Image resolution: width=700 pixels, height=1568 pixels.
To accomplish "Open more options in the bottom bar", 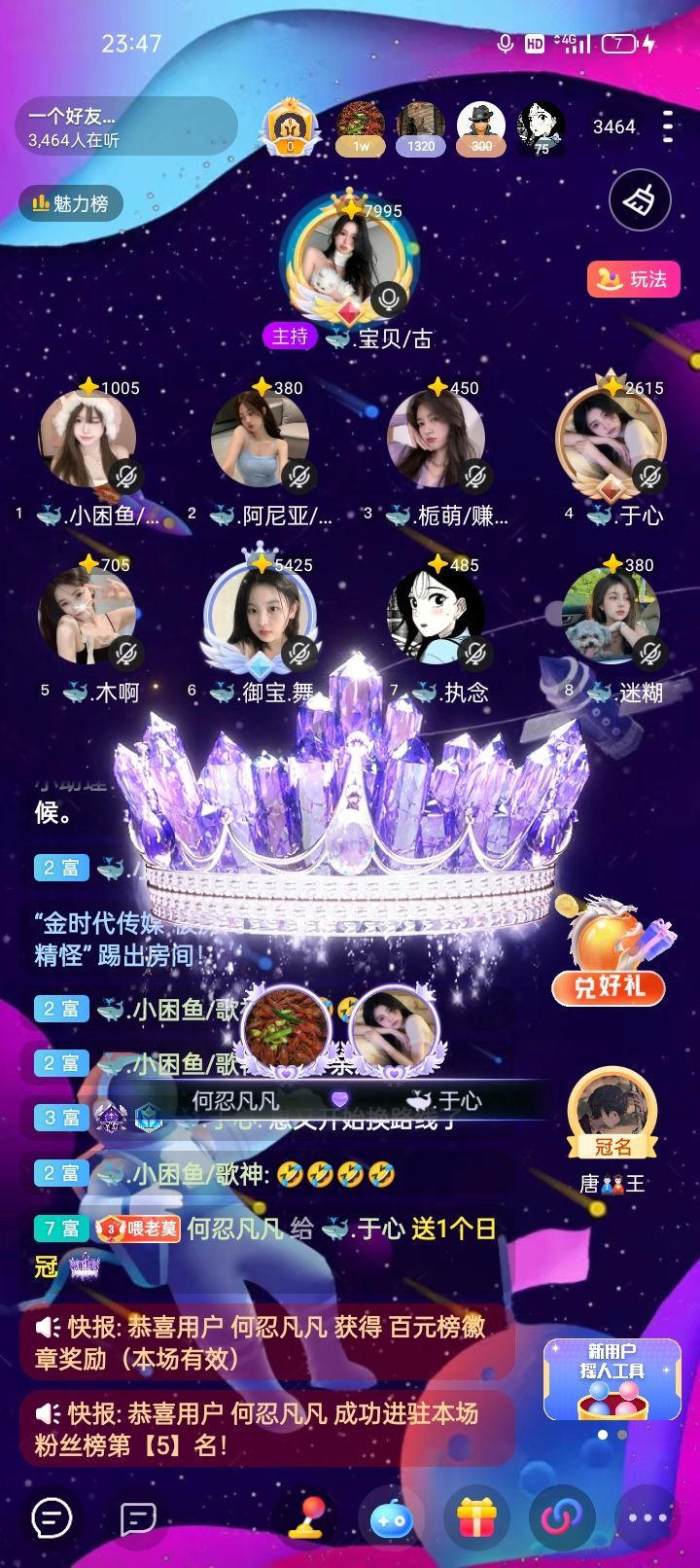I will tap(647, 1517).
